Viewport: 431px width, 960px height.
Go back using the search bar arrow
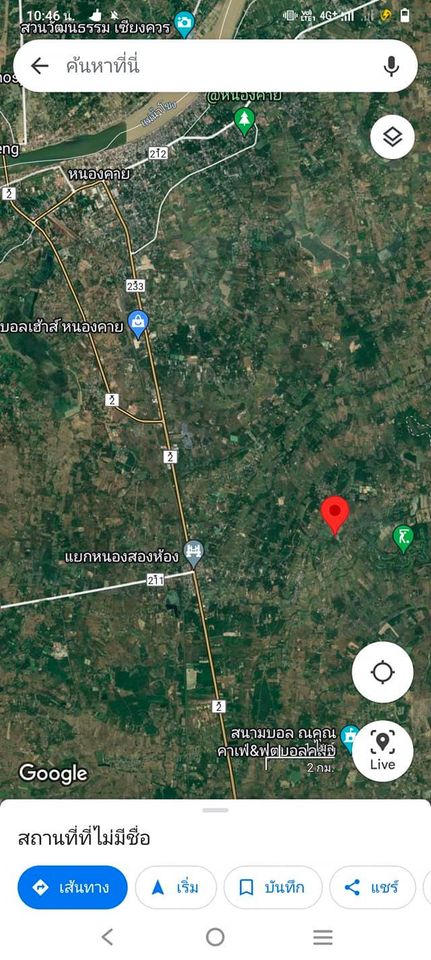[40, 66]
